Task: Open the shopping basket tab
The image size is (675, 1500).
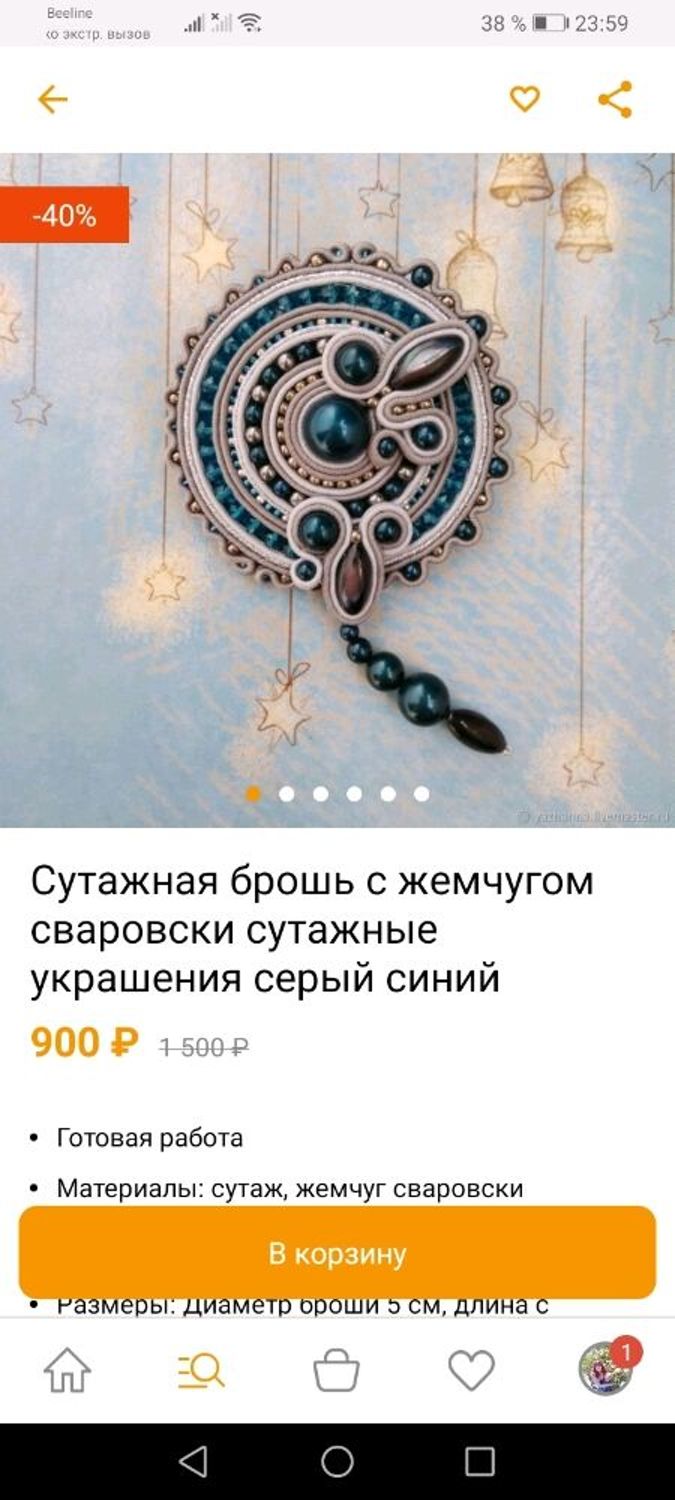Action: [336, 1370]
